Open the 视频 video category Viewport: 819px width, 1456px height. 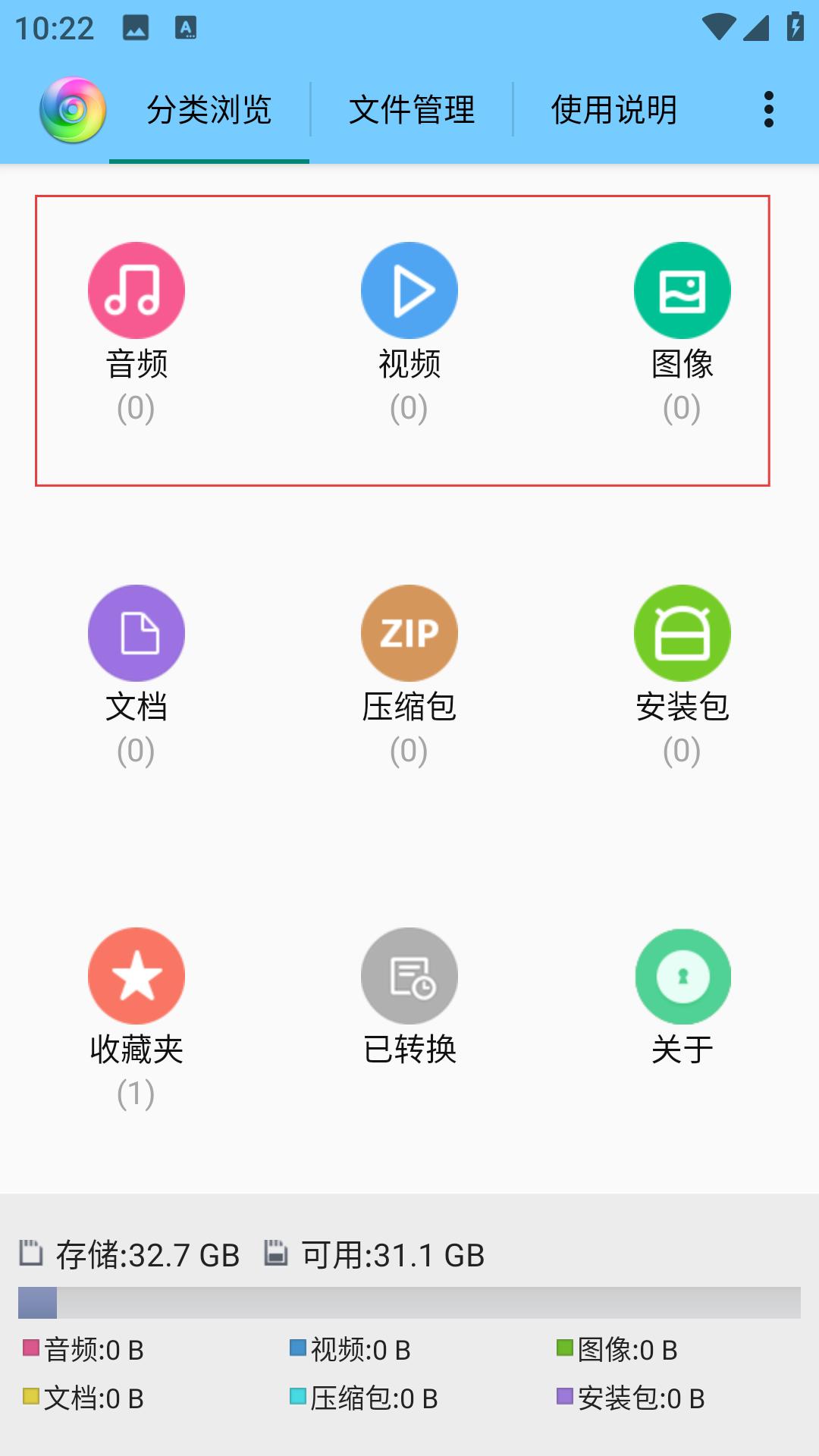click(409, 334)
